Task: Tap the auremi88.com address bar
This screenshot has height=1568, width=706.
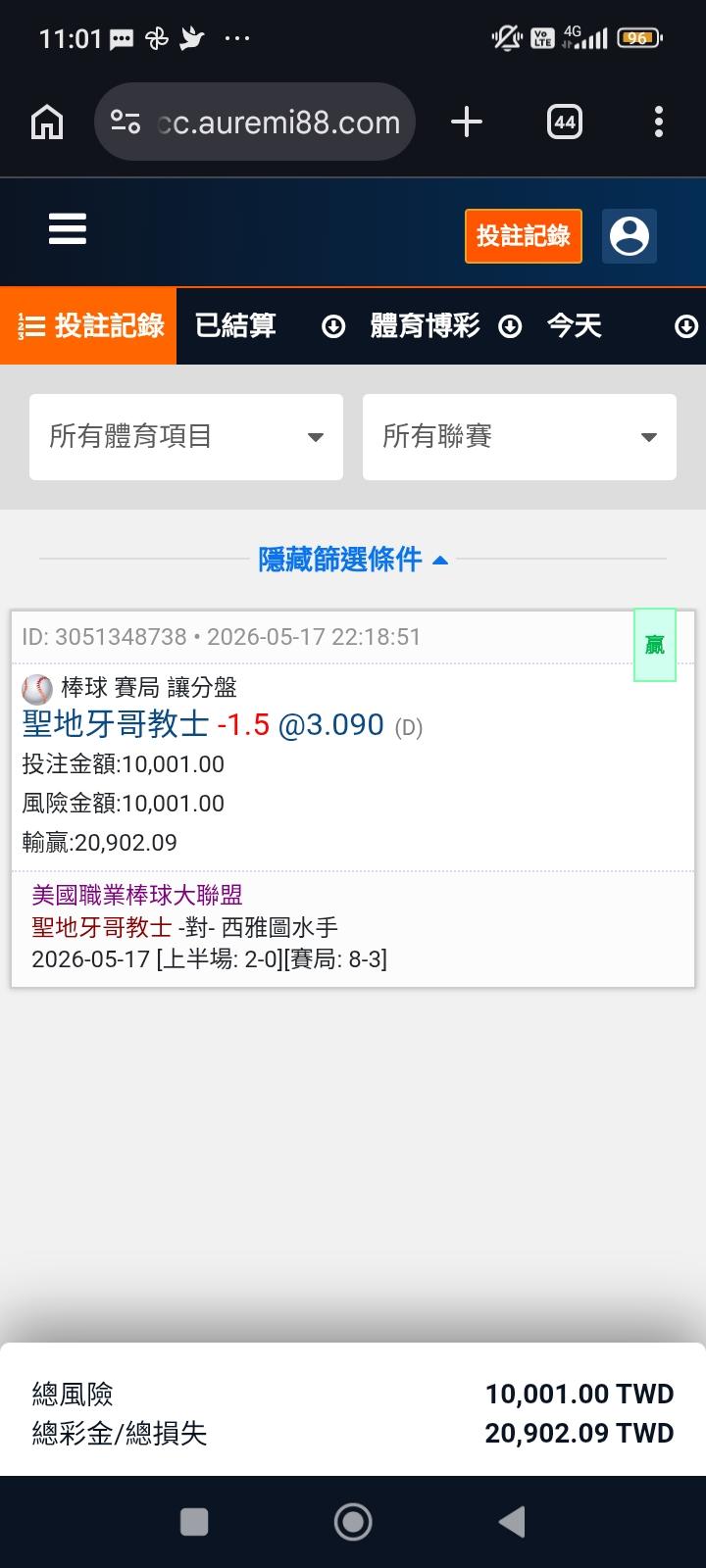Action: (x=255, y=122)
